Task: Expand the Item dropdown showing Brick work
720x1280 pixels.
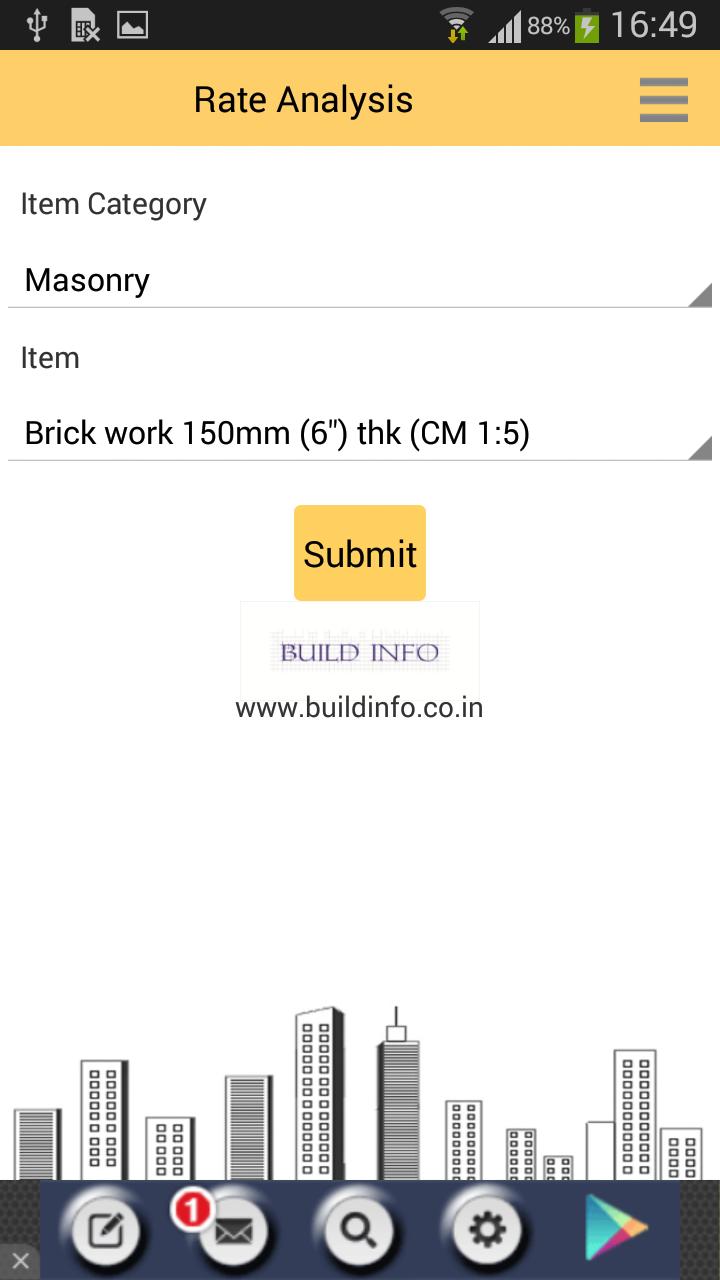Action: pyautogui.click(x=360, y=434)
